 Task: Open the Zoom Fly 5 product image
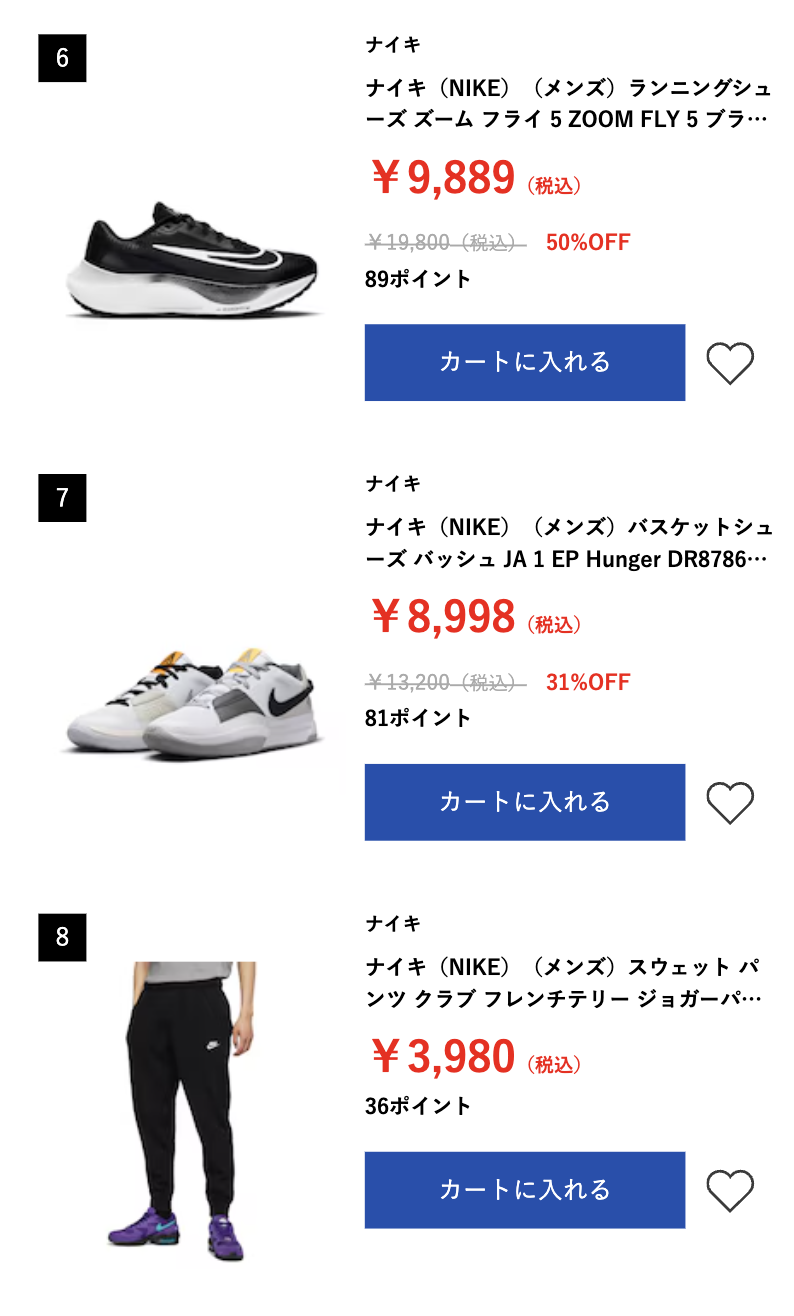click(x=192, y=260)
